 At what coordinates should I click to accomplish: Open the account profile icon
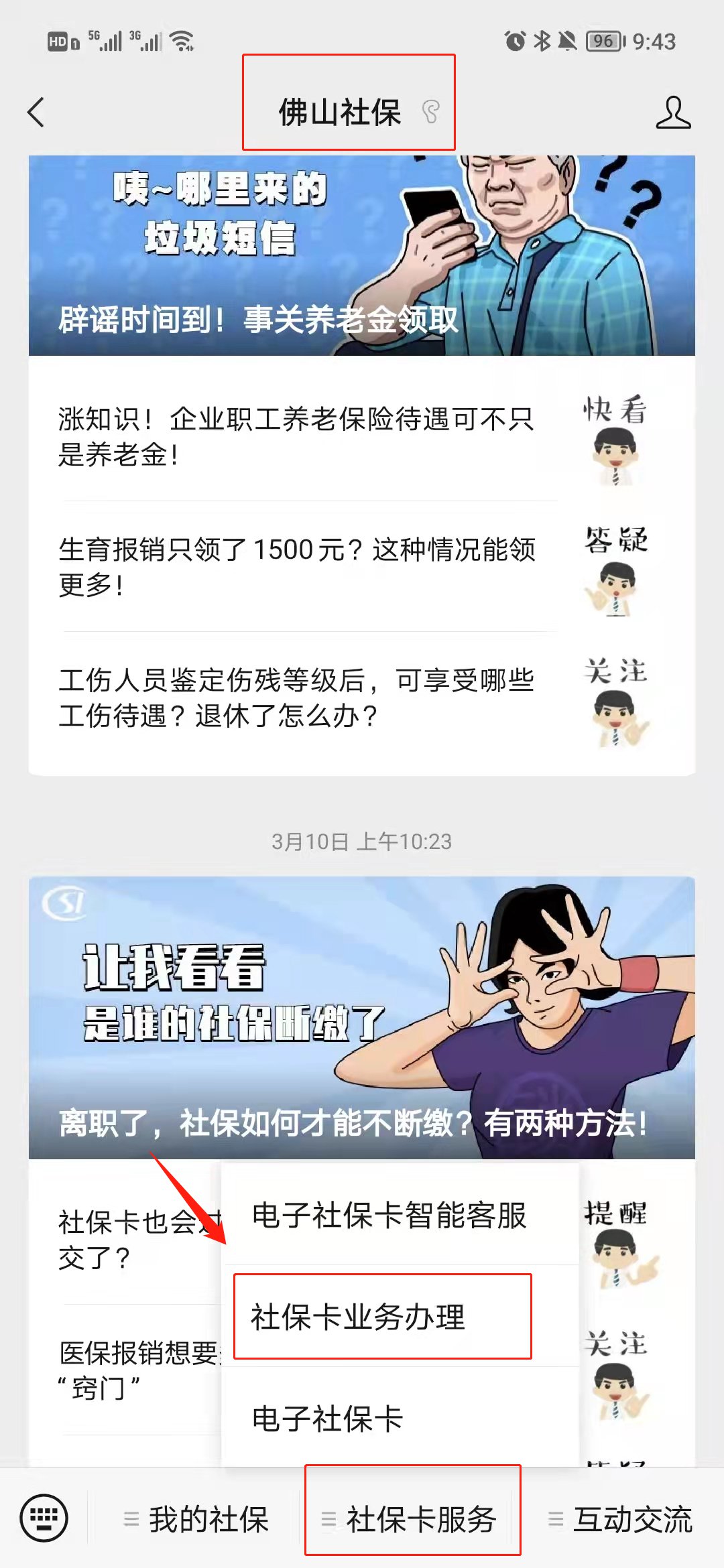point(673,113)
